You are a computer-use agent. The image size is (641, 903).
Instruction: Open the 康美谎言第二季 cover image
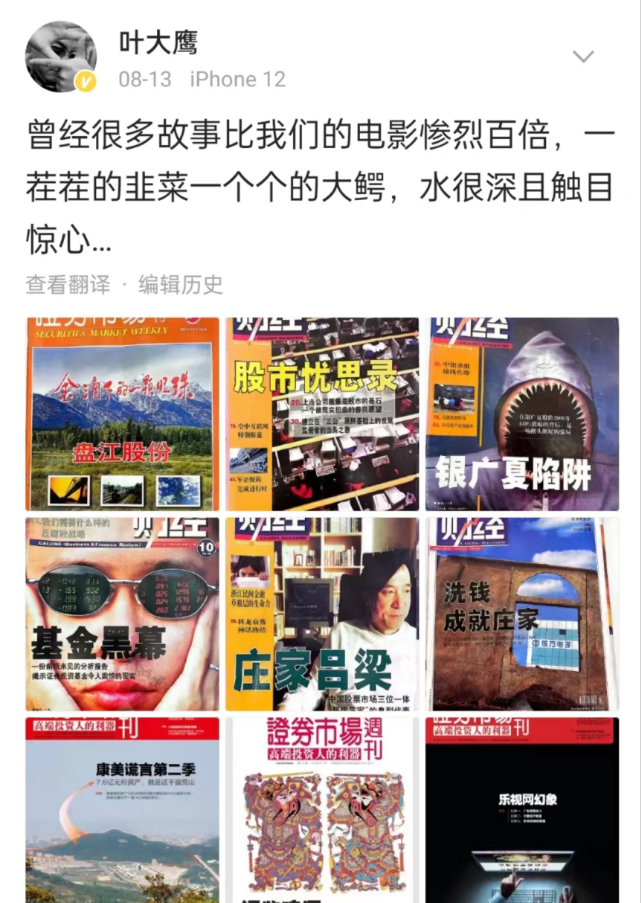click(122, 810)
